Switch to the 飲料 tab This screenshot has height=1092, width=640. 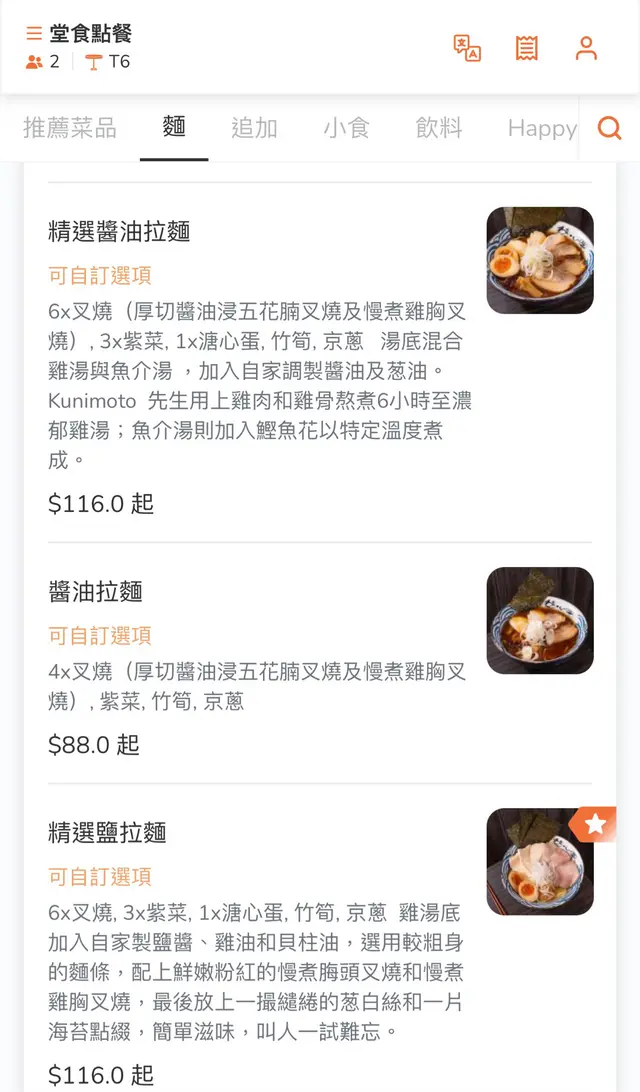click(439, 128)
